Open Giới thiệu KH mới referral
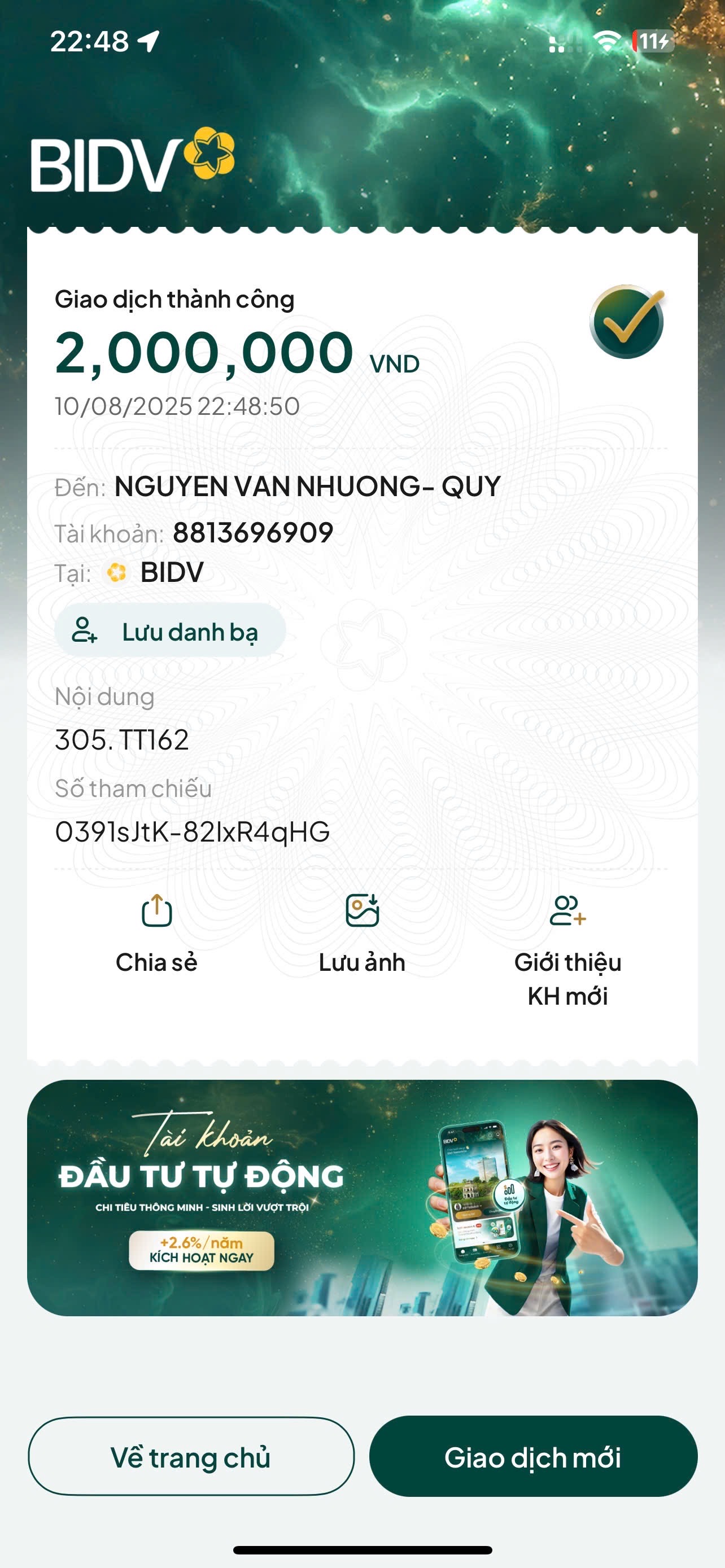Viewport: 725px width, 1568px height. click(x=567, y=947)
